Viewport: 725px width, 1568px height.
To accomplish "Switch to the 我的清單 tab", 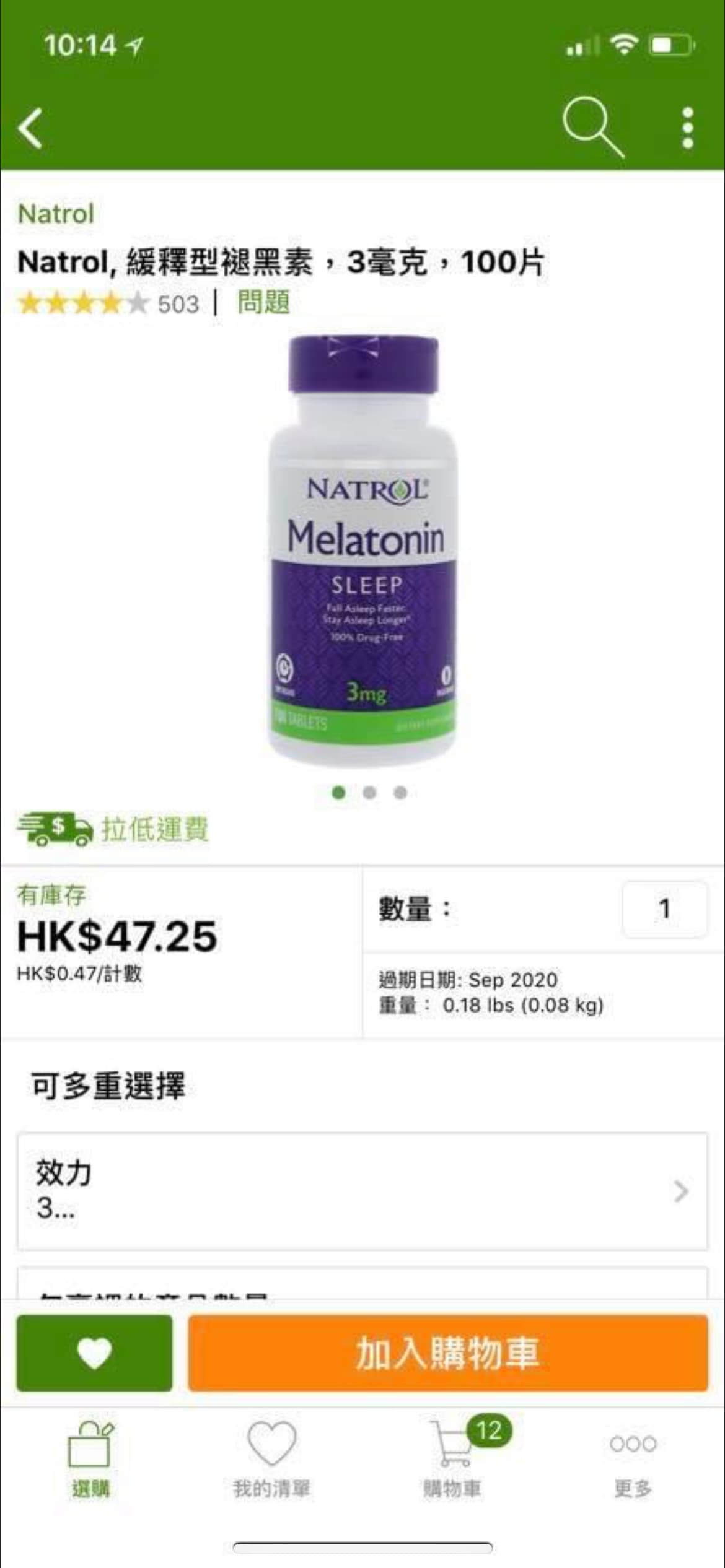I will coord(271,1460).
